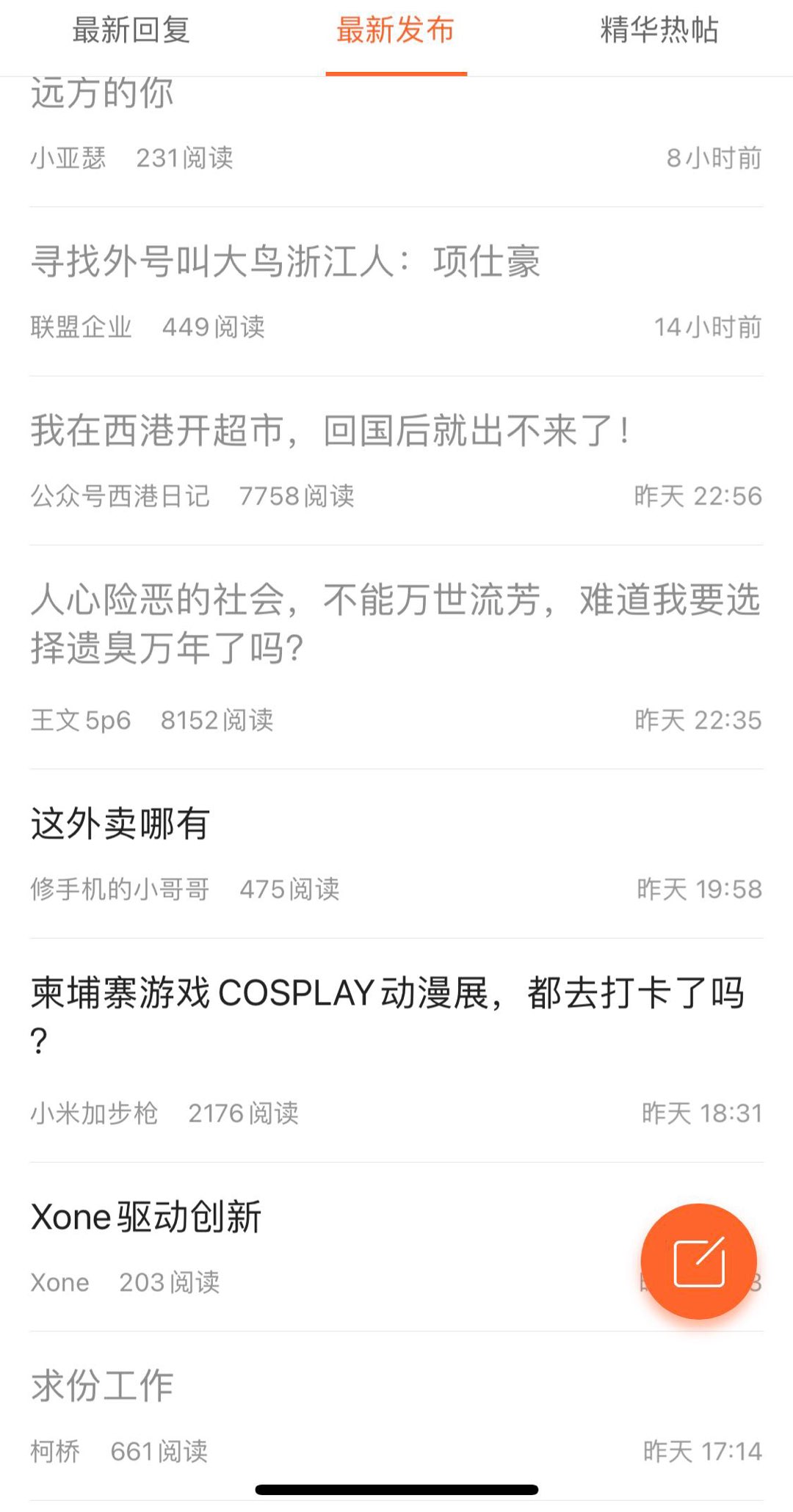793x1512 pixels.
Task: Open the post 这外卖哪有
Action: (x=396, y=854)
